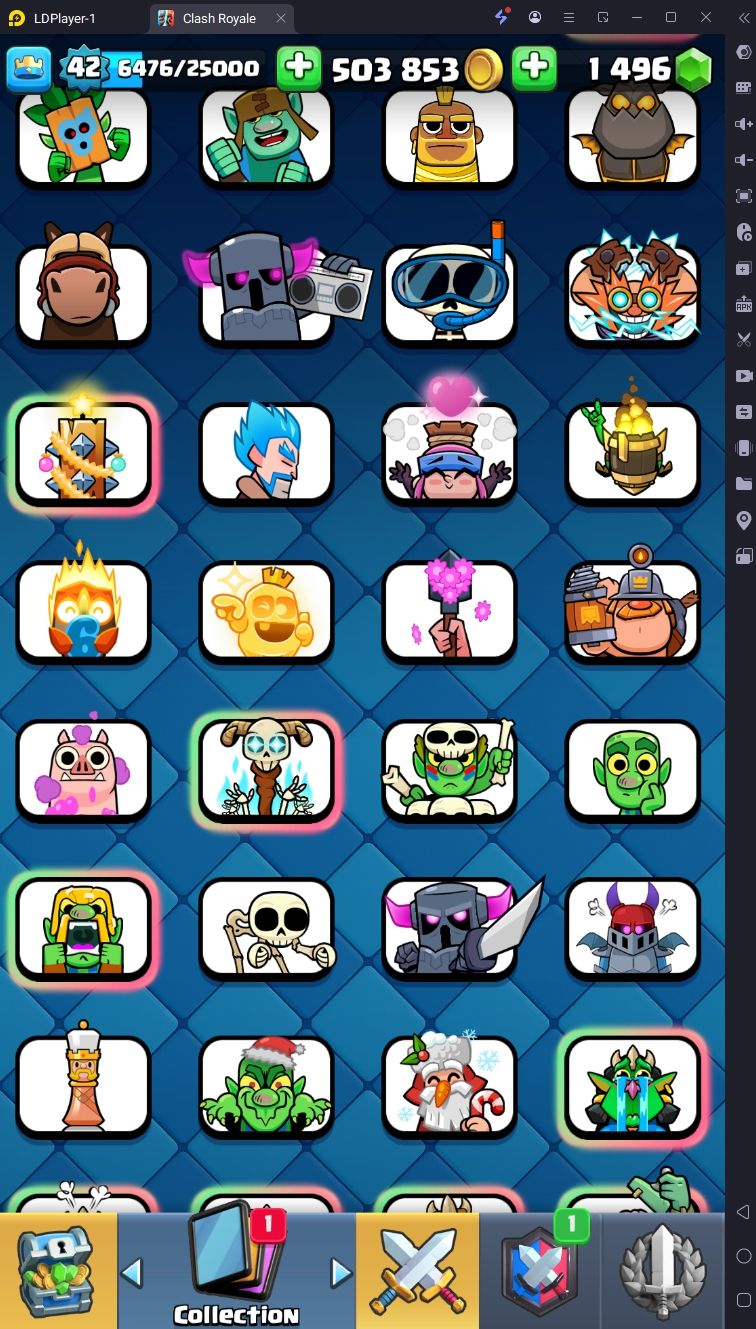Choose the pink pig emote
Screen dimensions: 756x1329
click(x=83, y=769)
